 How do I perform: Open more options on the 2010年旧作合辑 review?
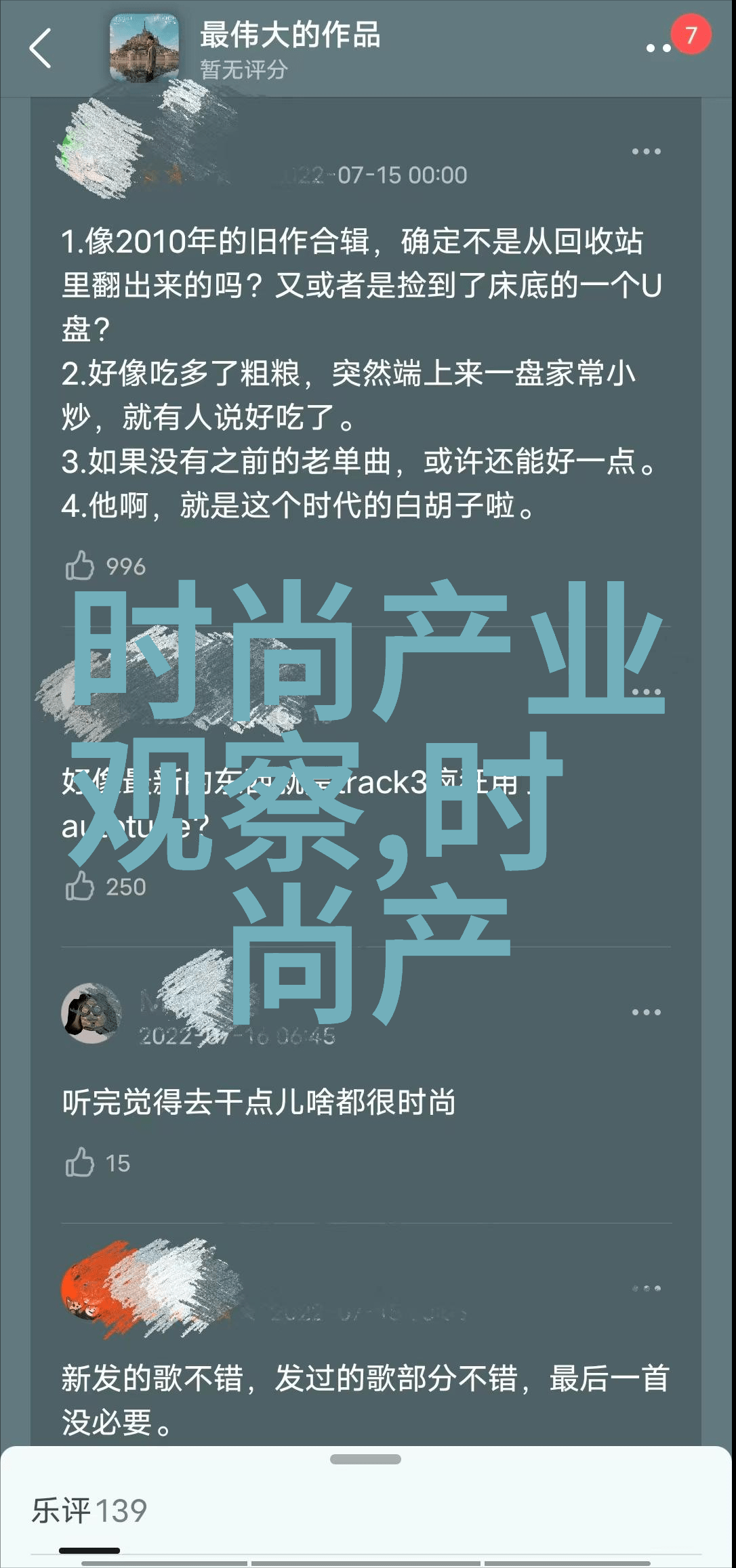tap(646, 152)
